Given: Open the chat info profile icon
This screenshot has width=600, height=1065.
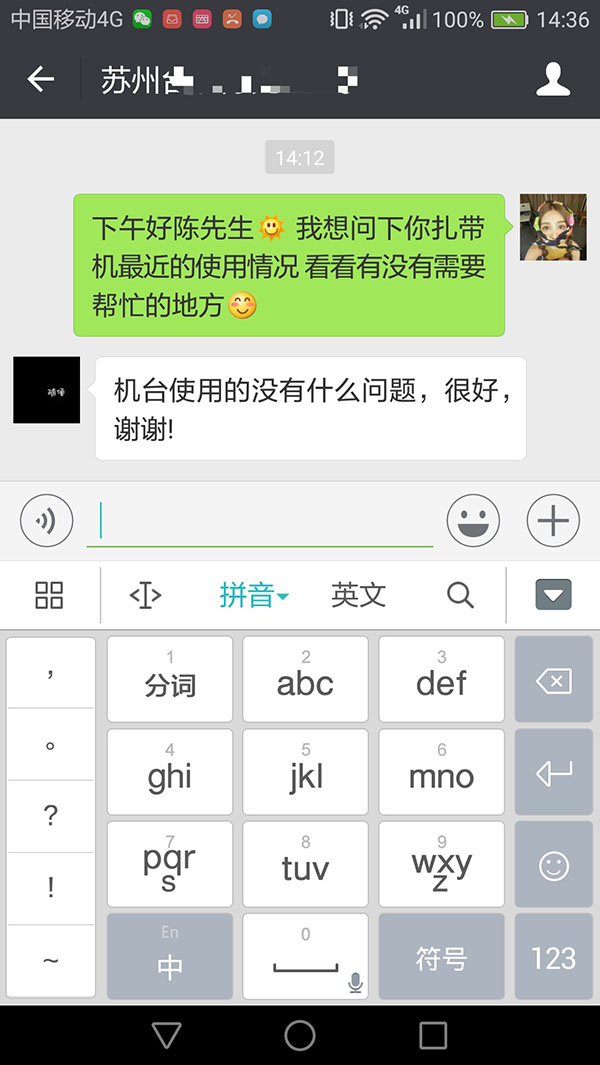Looking at the screenshot, I should [553, 80].
